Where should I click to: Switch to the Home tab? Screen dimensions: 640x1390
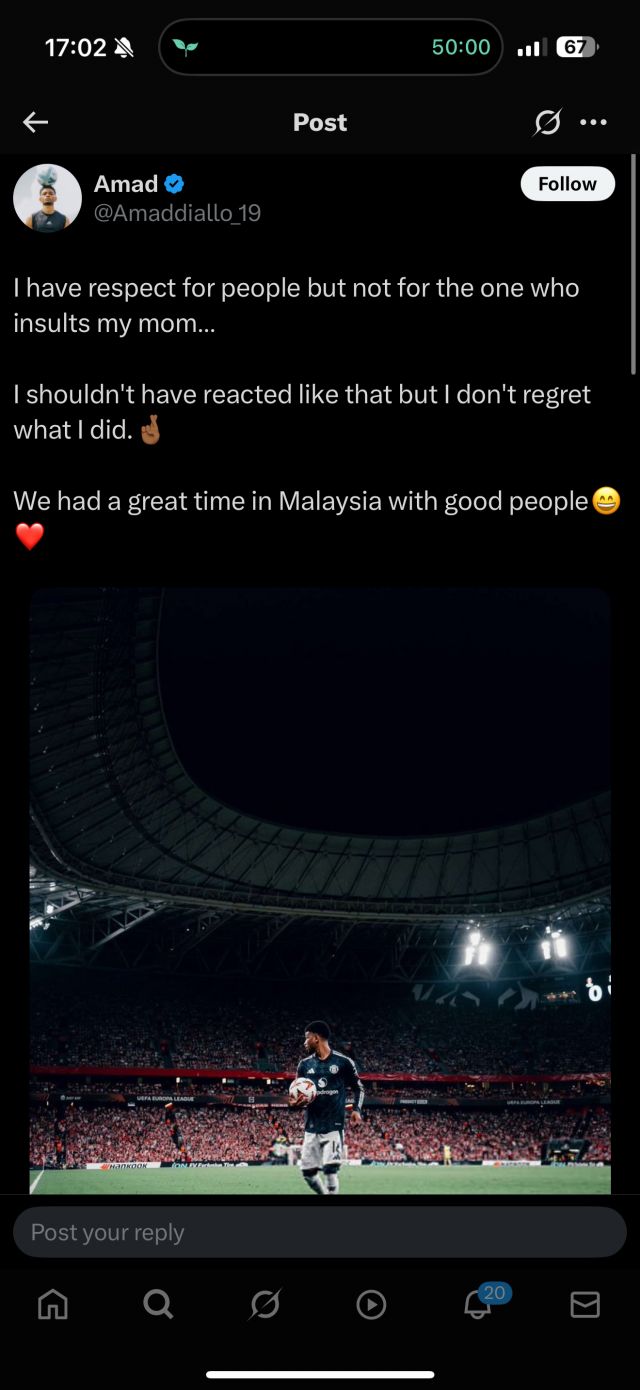(x=53, y=1304)
